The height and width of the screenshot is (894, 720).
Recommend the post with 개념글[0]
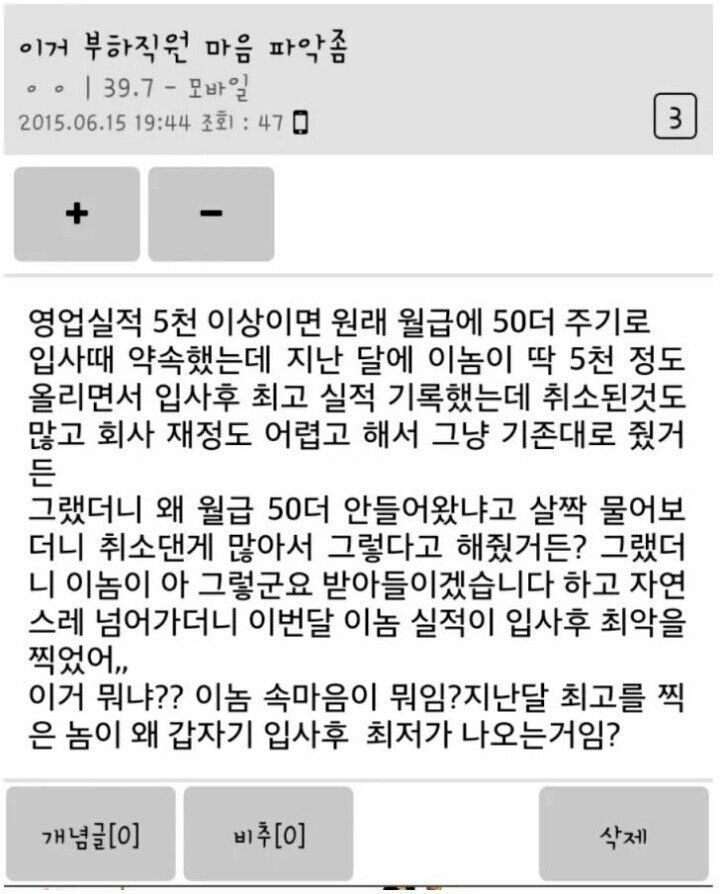[91, 834]
